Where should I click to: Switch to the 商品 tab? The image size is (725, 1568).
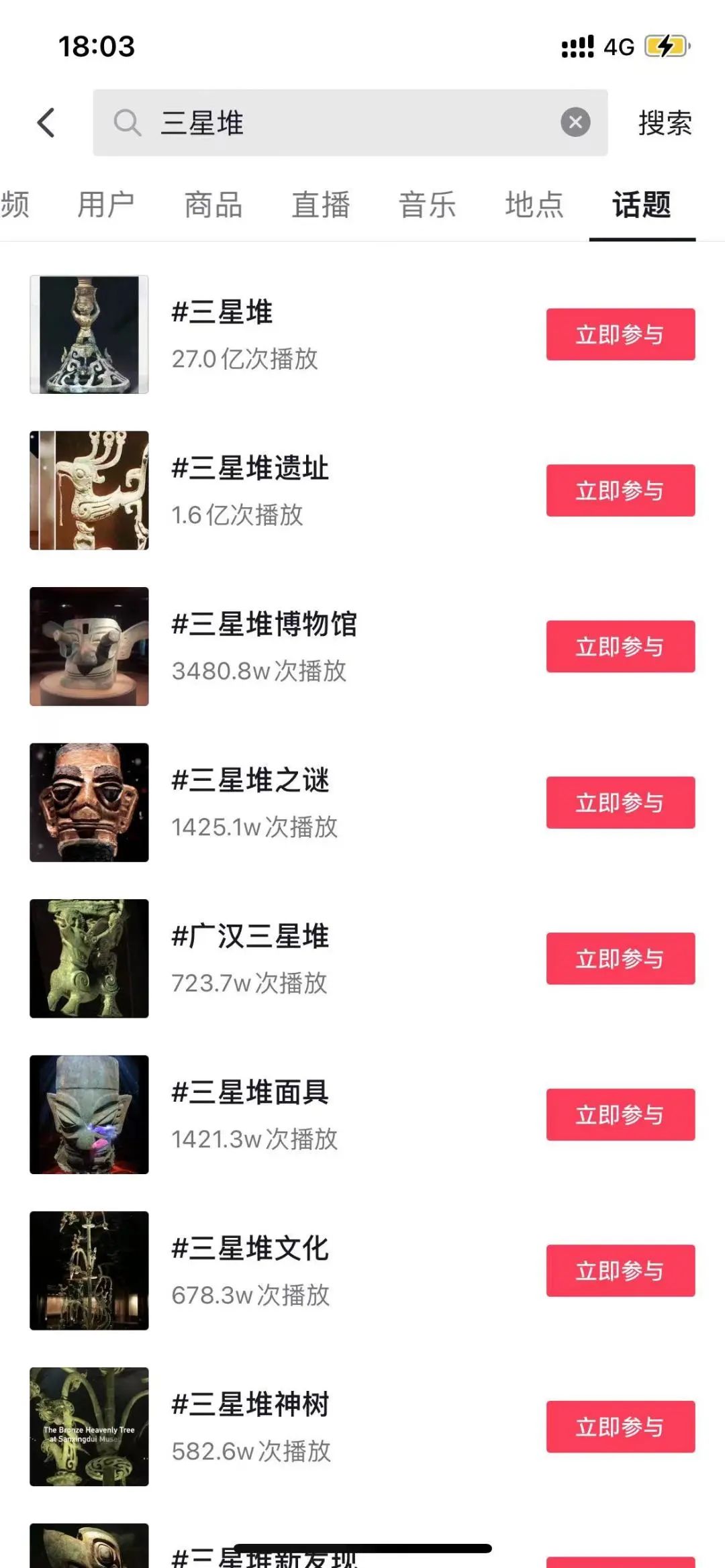click(213, 205)
